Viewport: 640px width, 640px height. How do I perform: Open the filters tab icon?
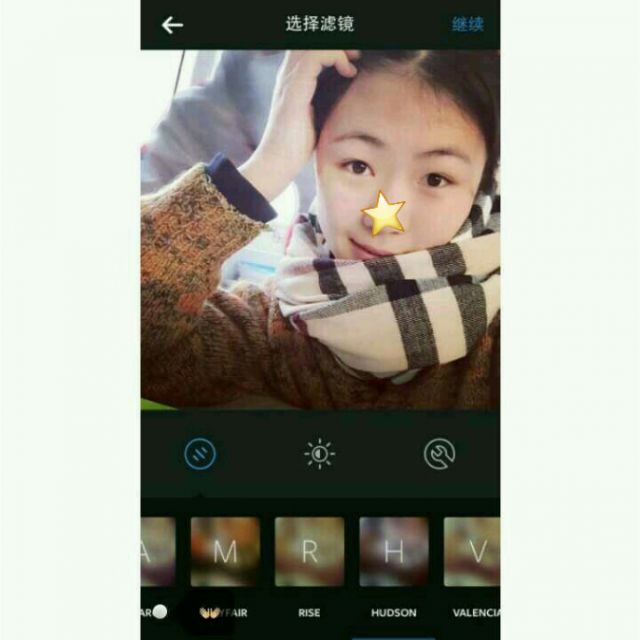[200, 453]
